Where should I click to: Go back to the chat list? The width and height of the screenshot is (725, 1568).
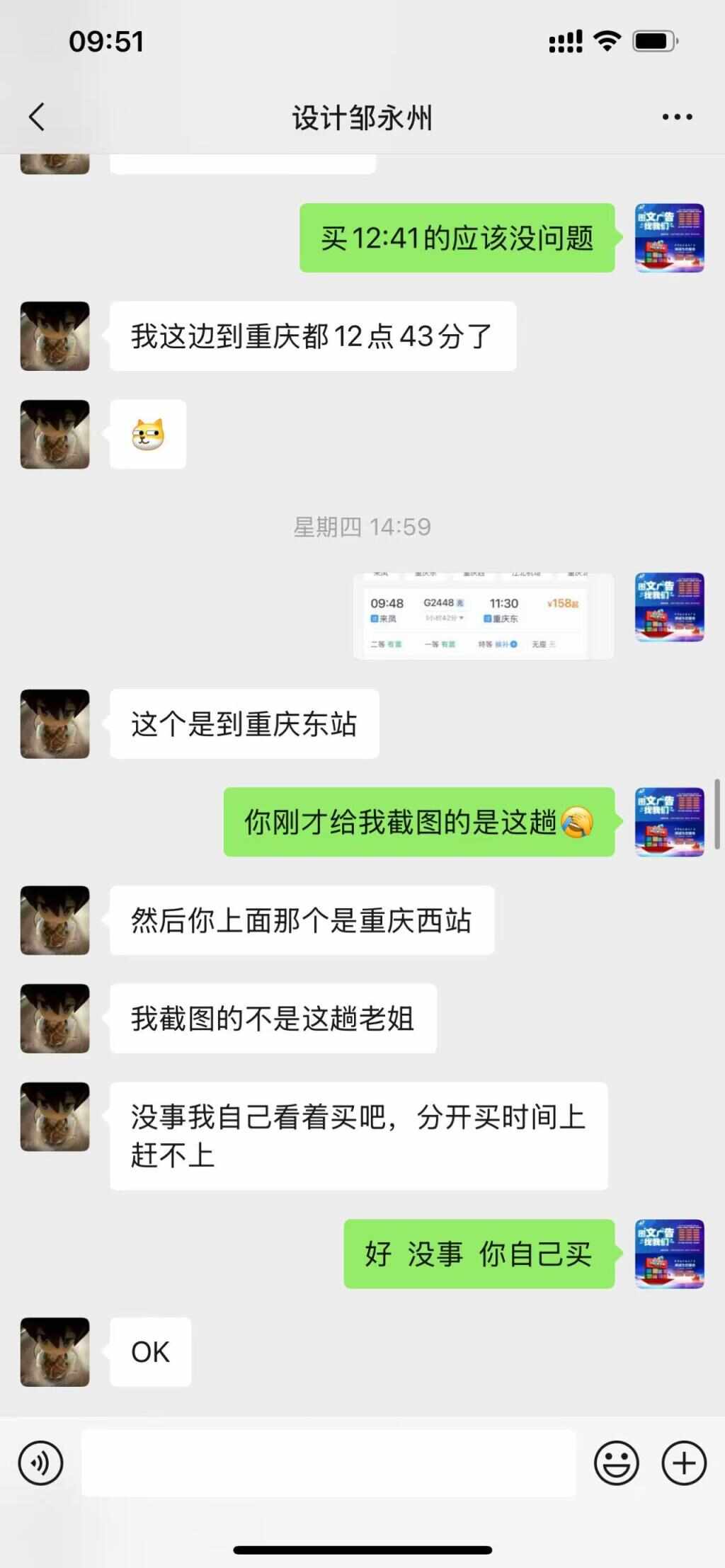point(37,117)
